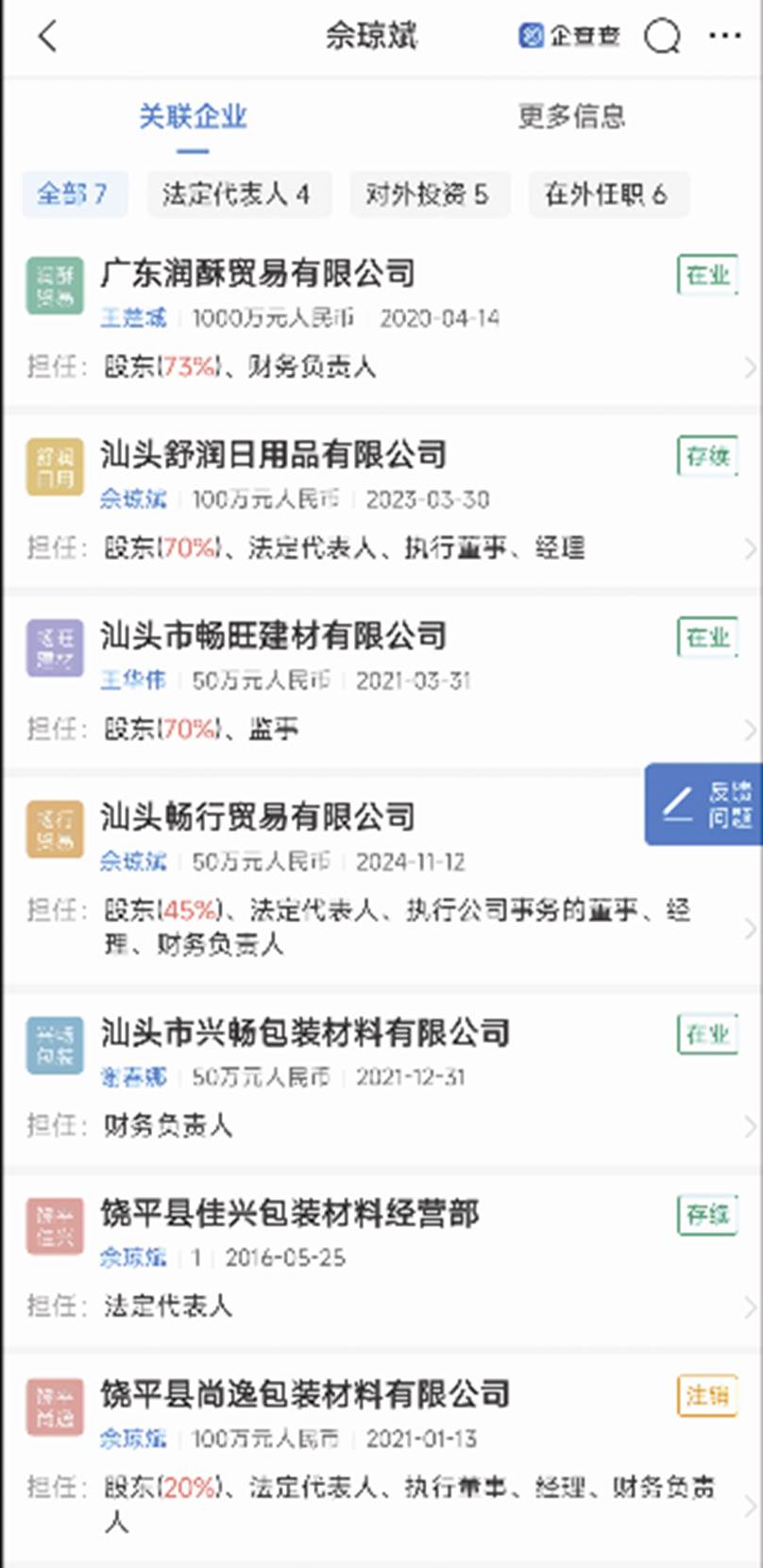View 汕头市兴畅包装材料有限公司 entry
763x1568 pixels.
(305, 1034)
